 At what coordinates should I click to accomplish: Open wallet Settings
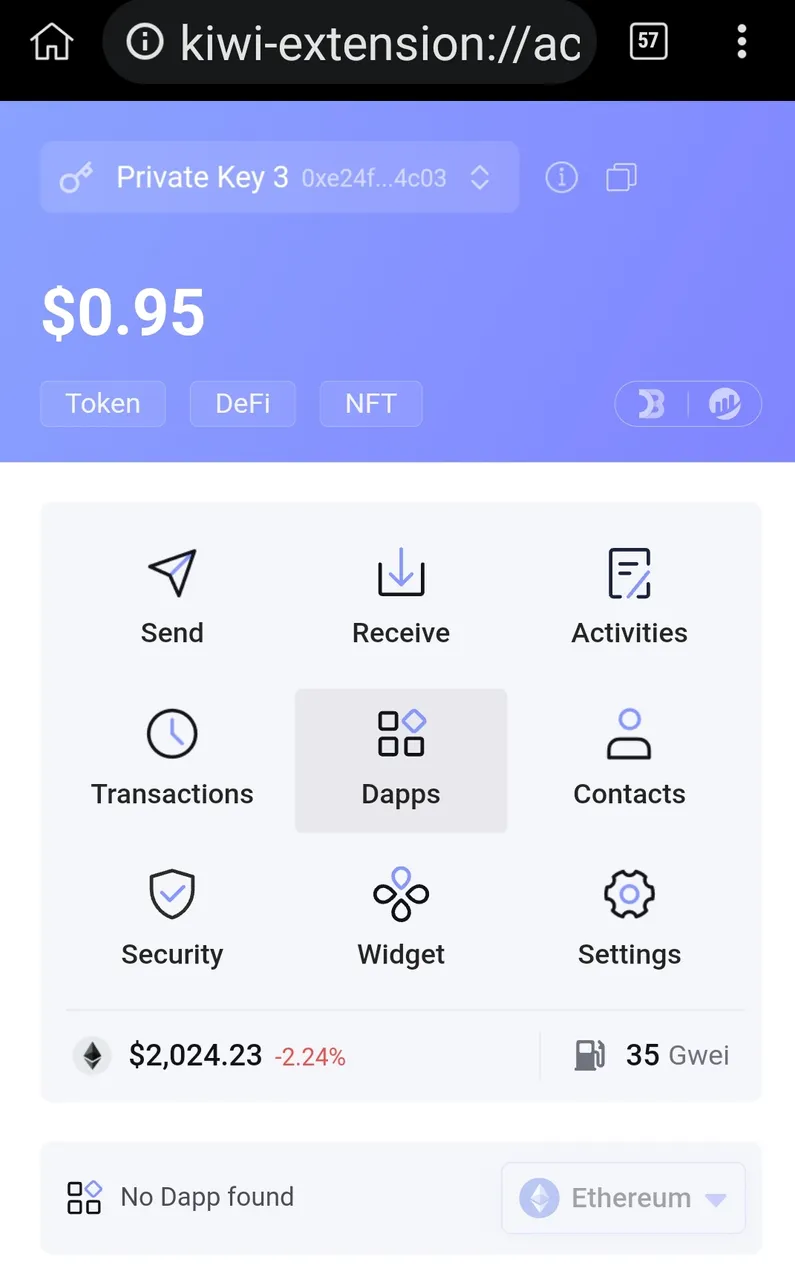click(629, 919)
